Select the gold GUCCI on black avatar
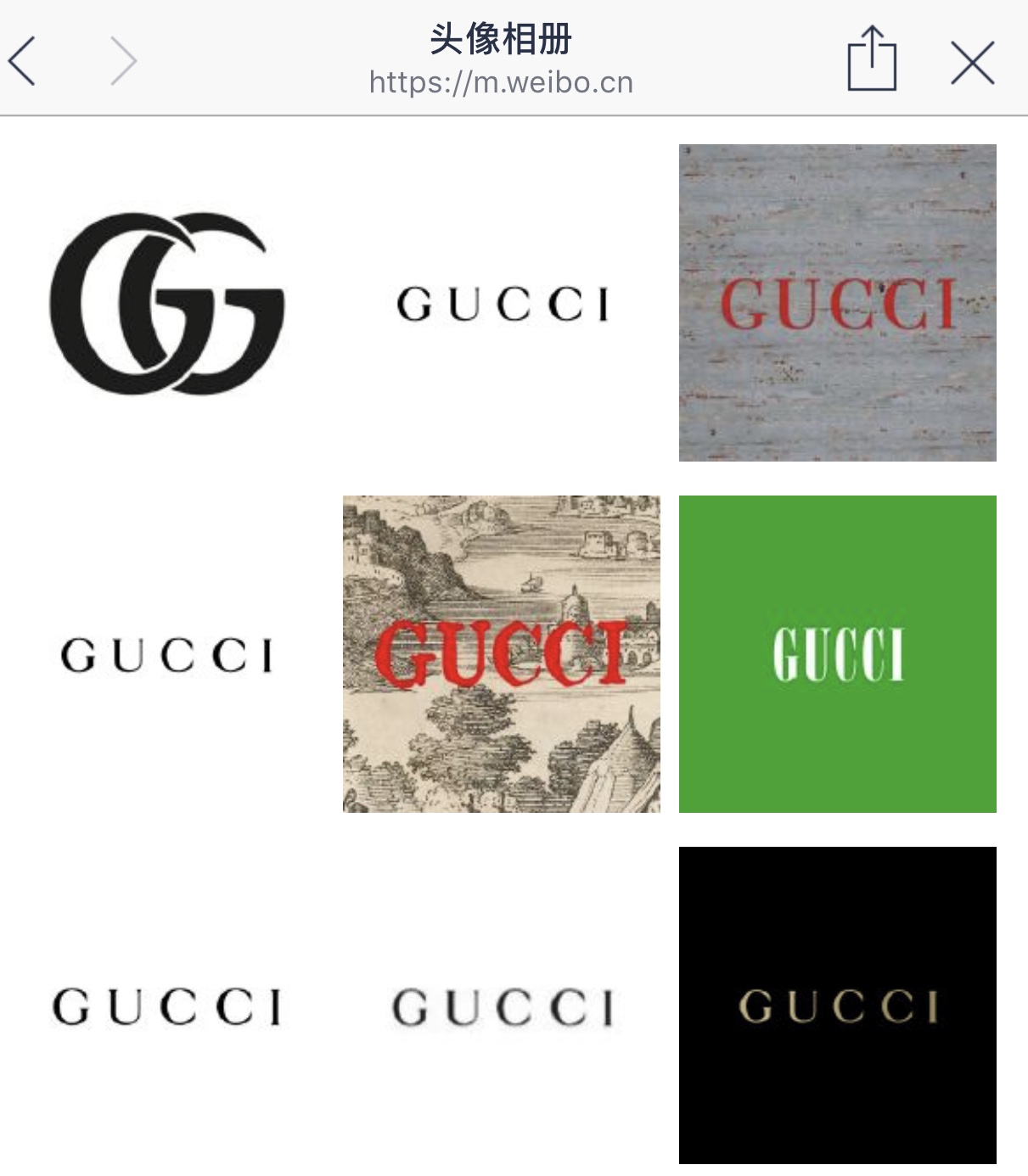The height and width of the screenshot is (1176, 1028). coord(837,1005)
